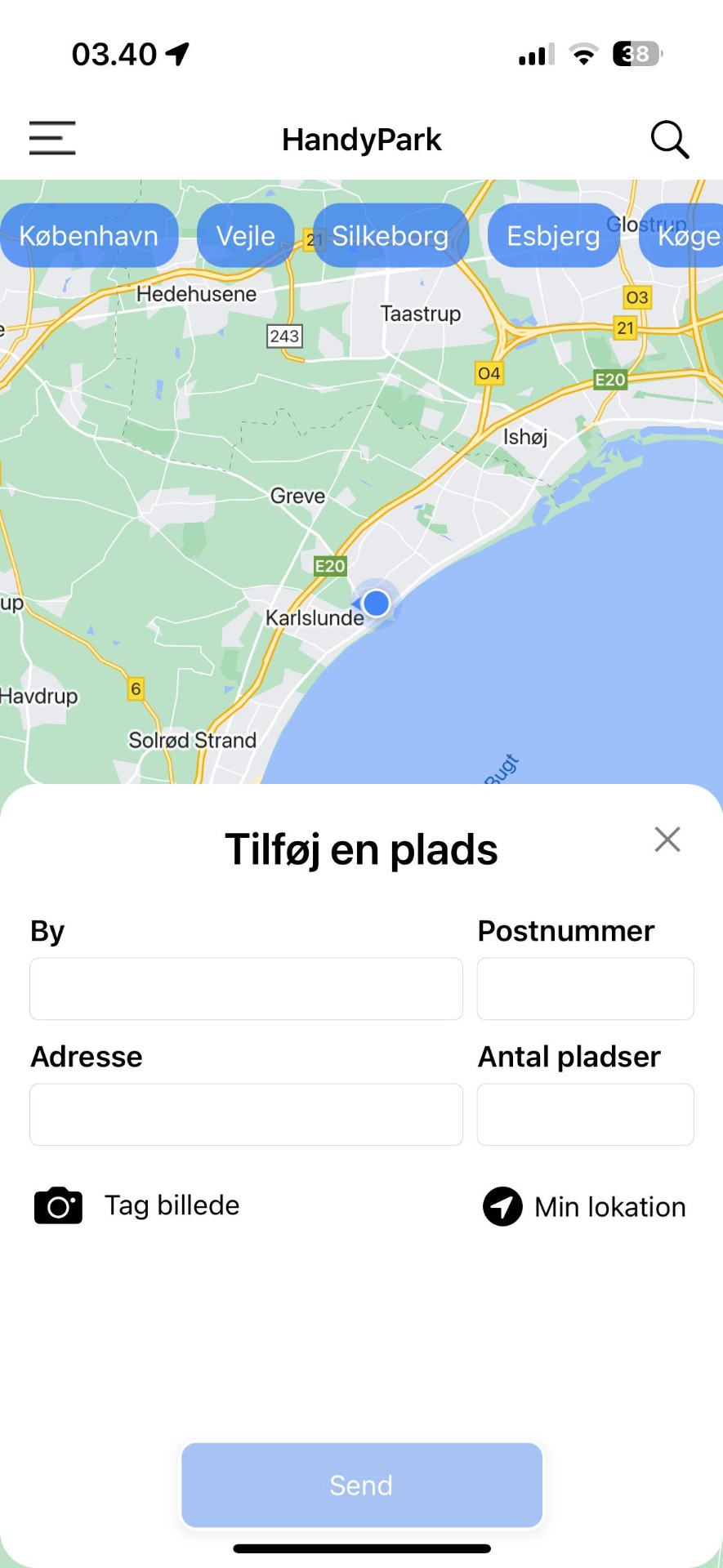Image resolution: width=723 pixels, height=1568 pixels.
Task: Focus the By text field
Action: (246, 988)
